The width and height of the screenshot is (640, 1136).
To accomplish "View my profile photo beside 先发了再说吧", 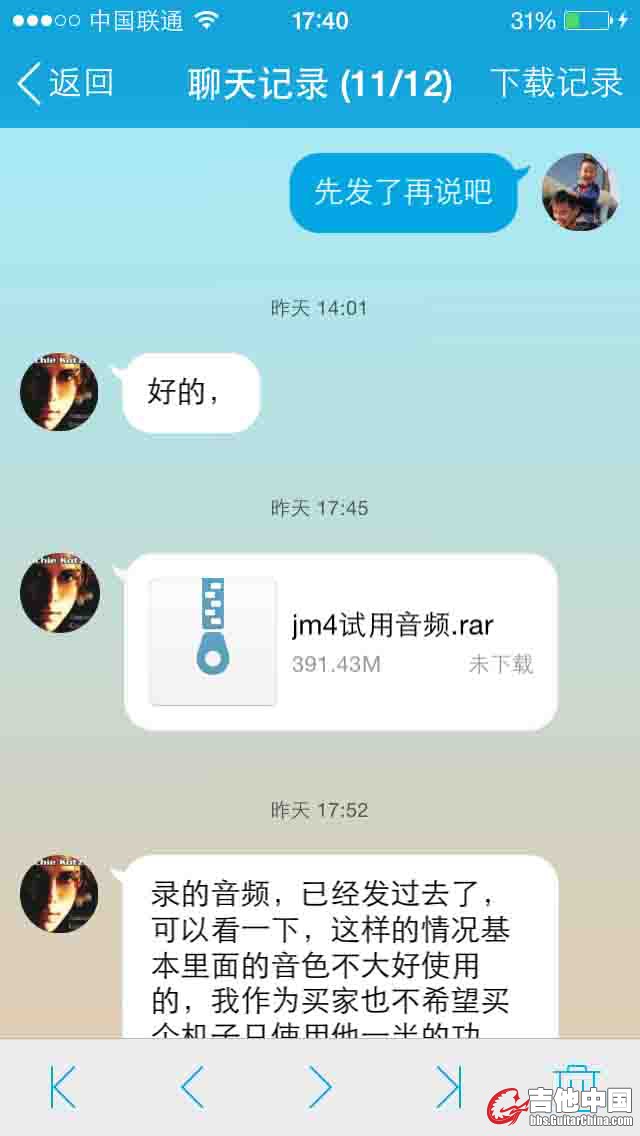I will click(x=580, y=192).
